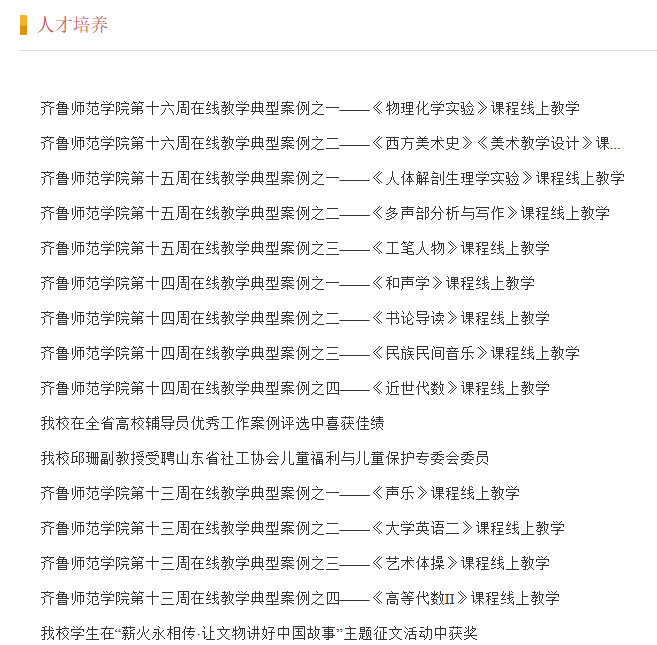Open the 《西方美术史》《美术教学设计》 article
Screen dimensions: 657x645
click(330, 143)
